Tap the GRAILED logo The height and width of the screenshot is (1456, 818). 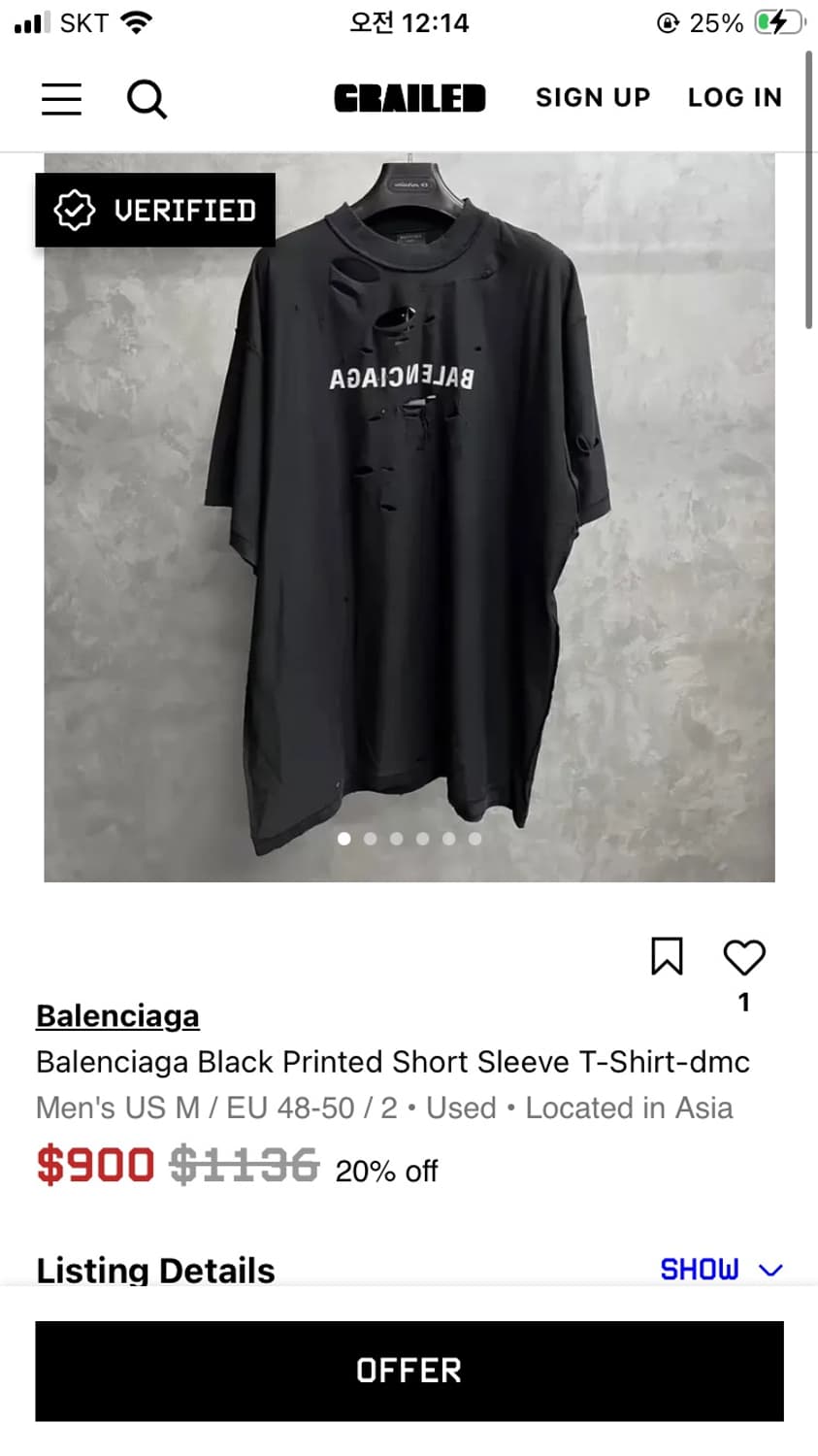point(409,97)
